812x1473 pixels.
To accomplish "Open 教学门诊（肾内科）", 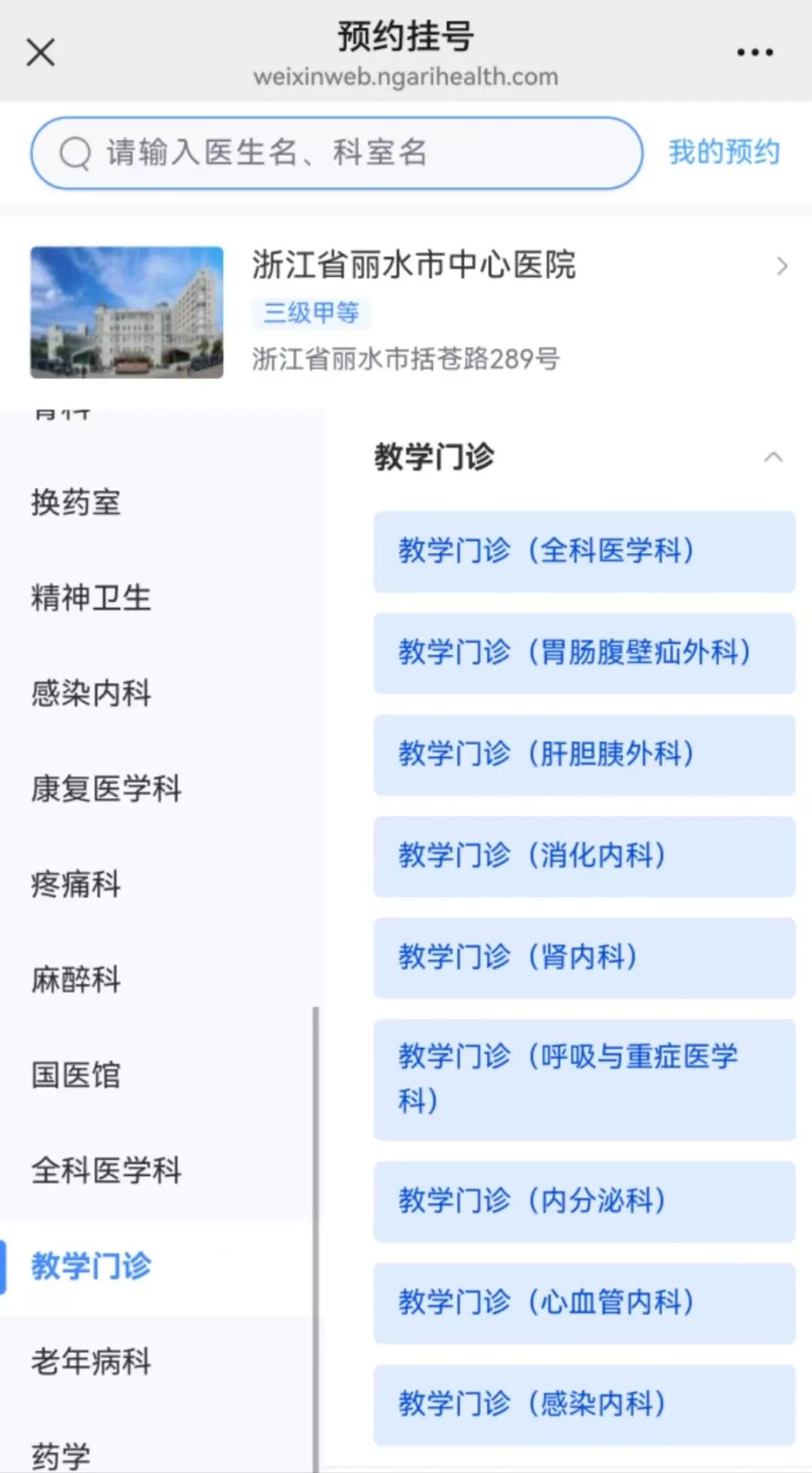I will pyautogui.click(x=585, y=958).
